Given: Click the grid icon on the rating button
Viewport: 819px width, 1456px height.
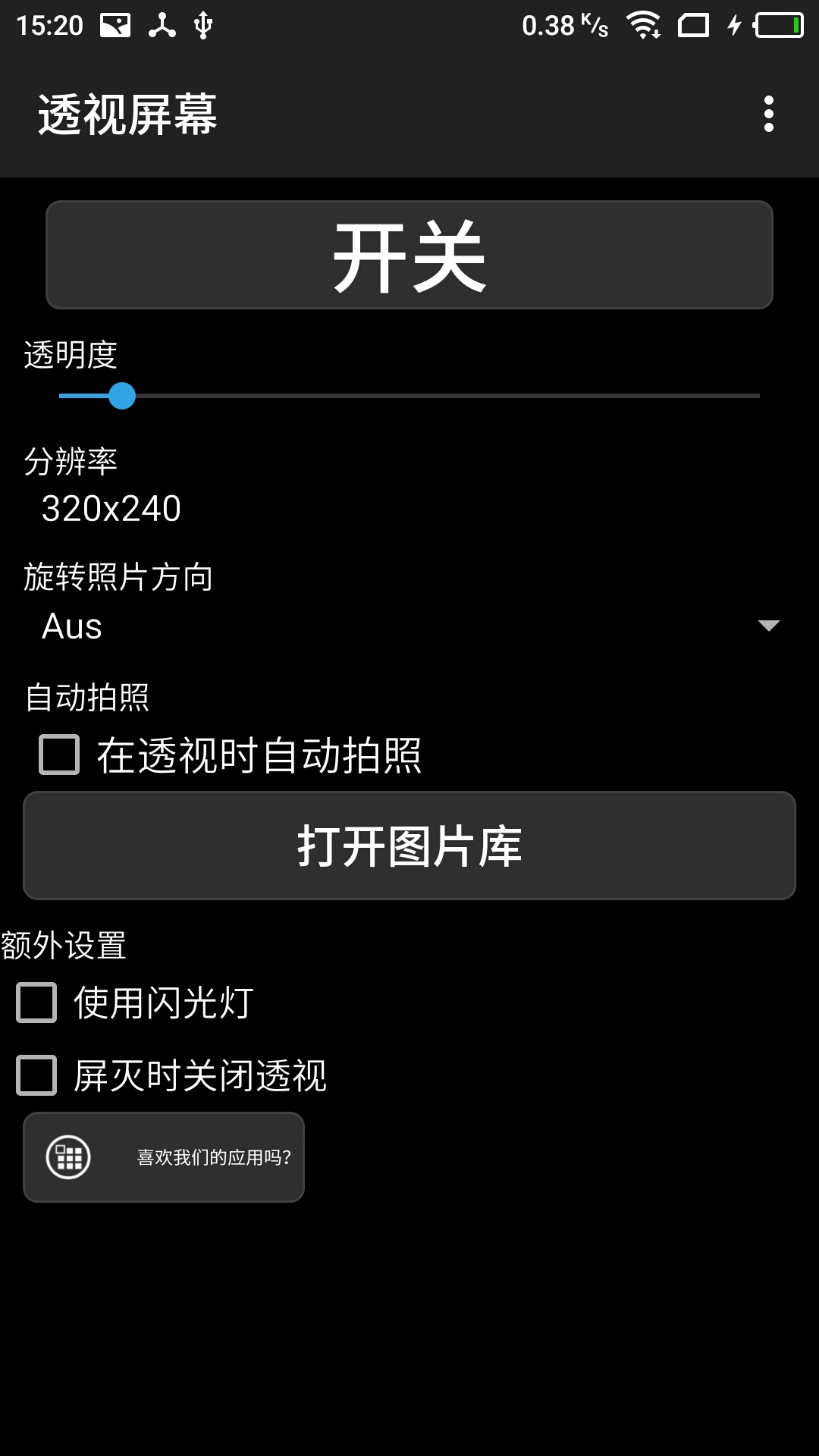Looking at the screenshot, I should point(67,1158).
